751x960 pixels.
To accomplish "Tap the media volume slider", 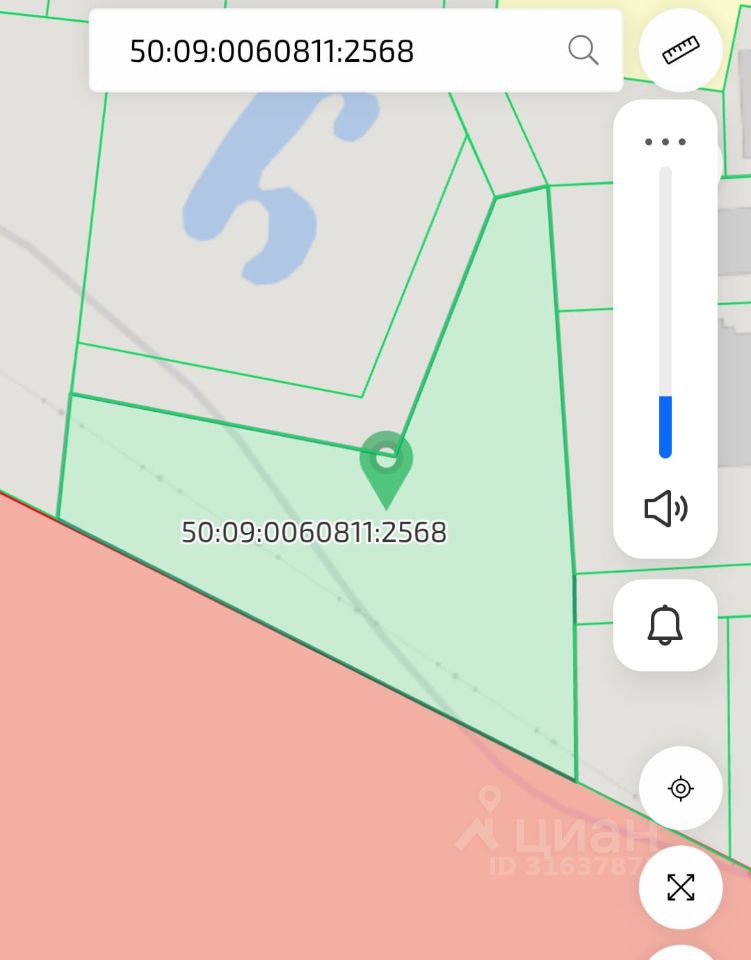I will [665, 312].
